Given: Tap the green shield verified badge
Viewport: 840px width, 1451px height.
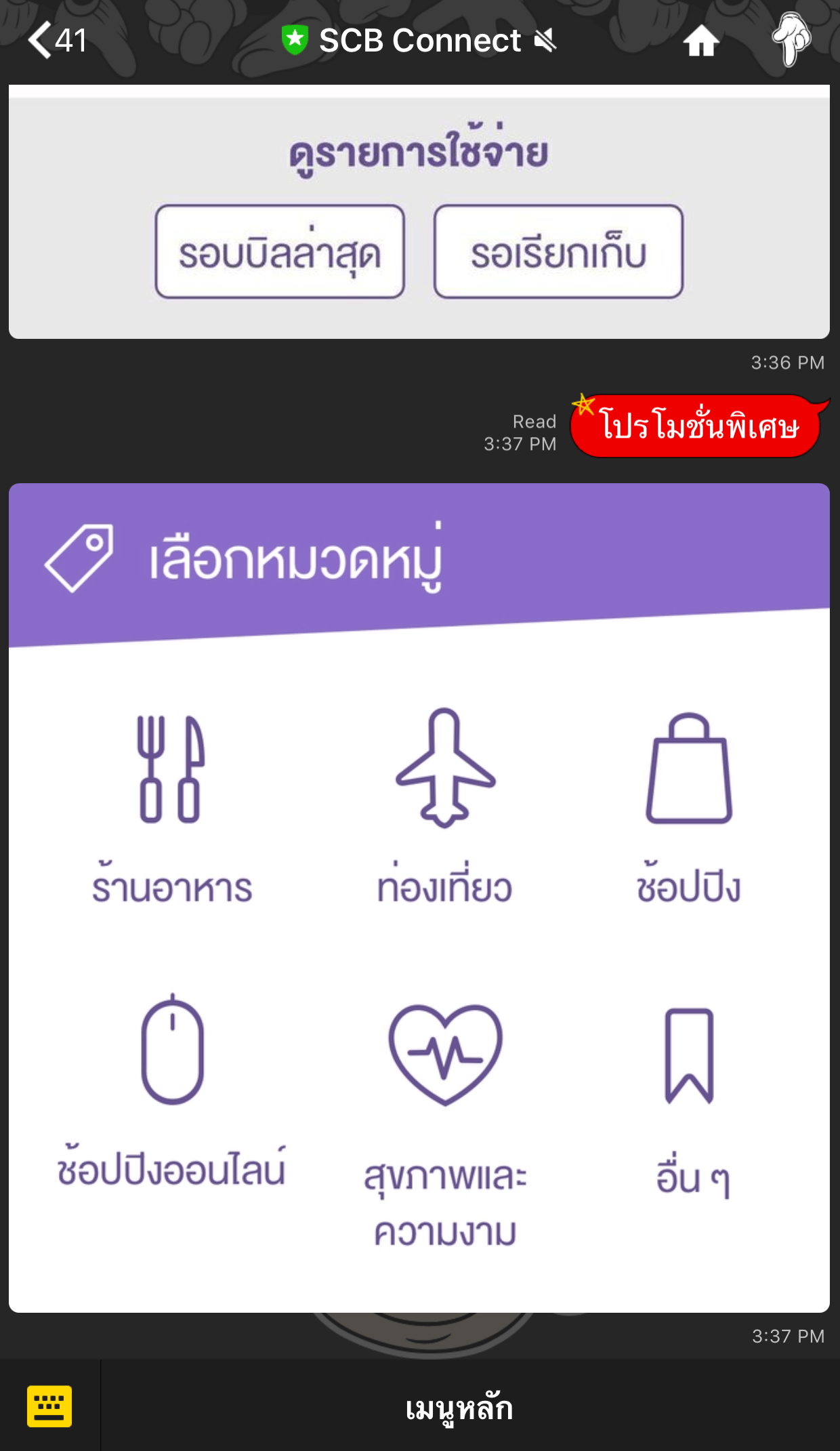Looking at the screenshot, I should coord(295,40).
